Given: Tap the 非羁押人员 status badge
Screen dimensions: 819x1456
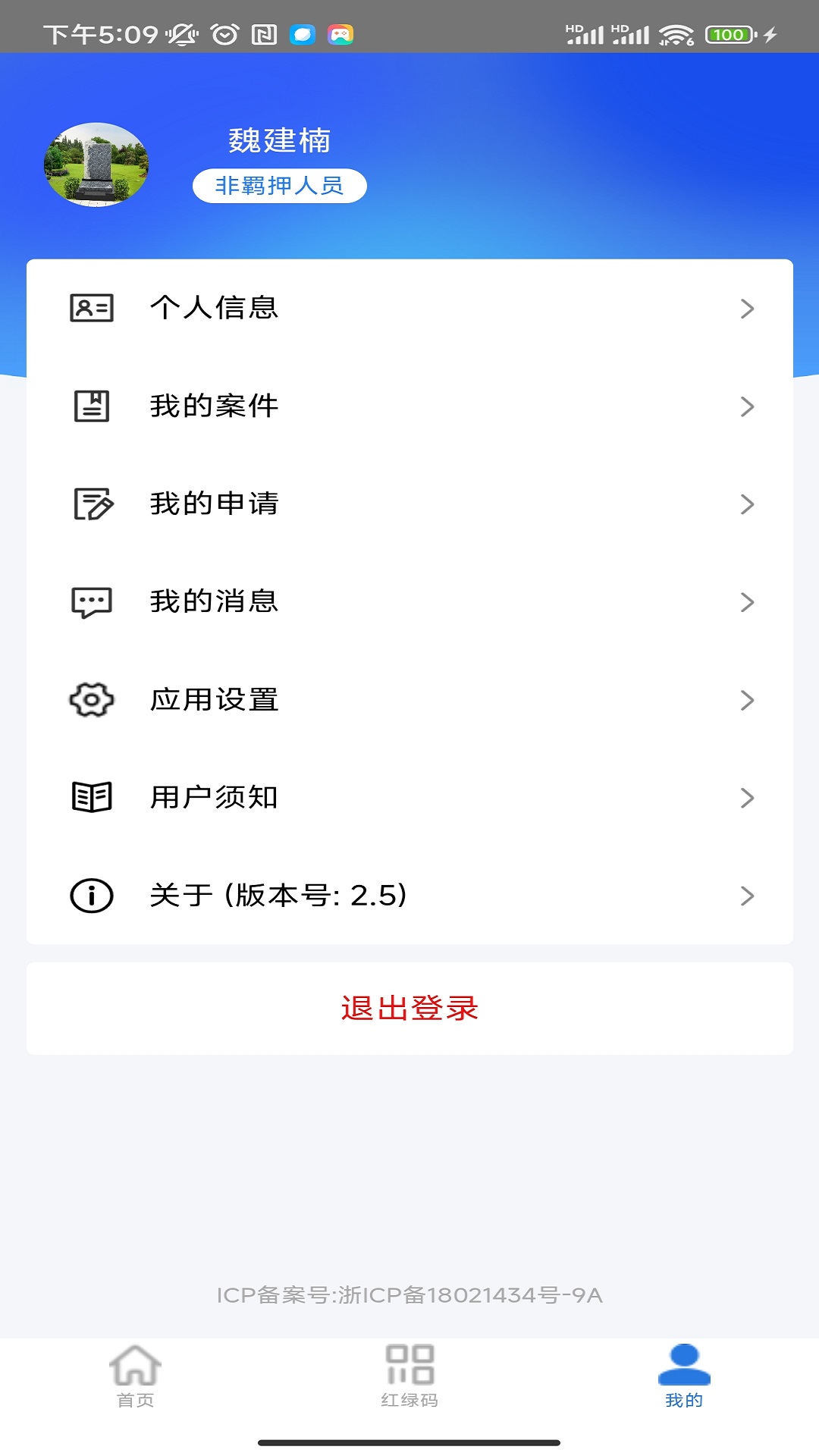Looking at the screenshot, I should (x=278, y=186).
